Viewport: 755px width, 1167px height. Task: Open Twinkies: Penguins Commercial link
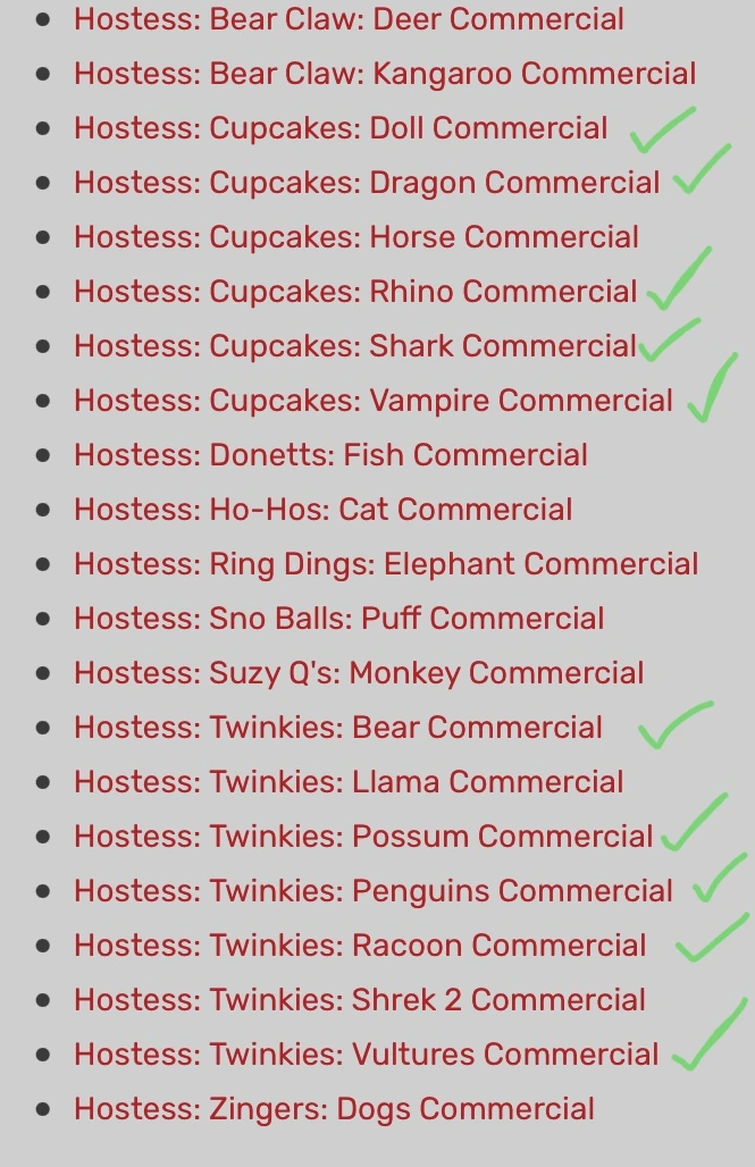(x=373, y=891)
